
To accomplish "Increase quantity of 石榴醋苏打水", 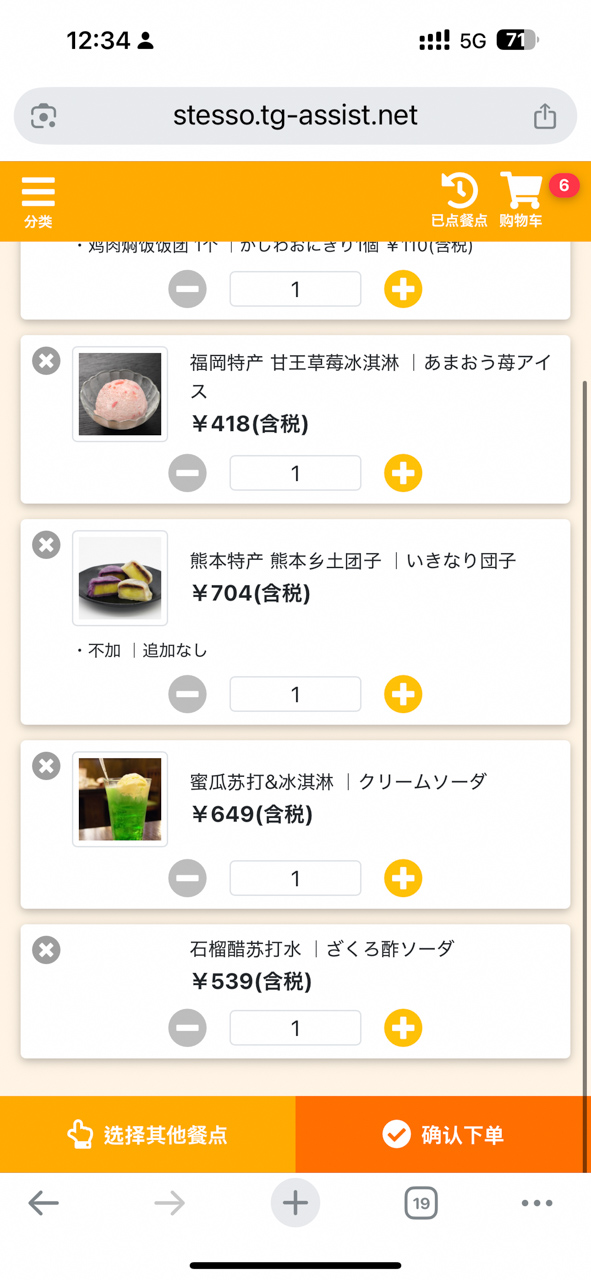I will tap(403, 1028).
